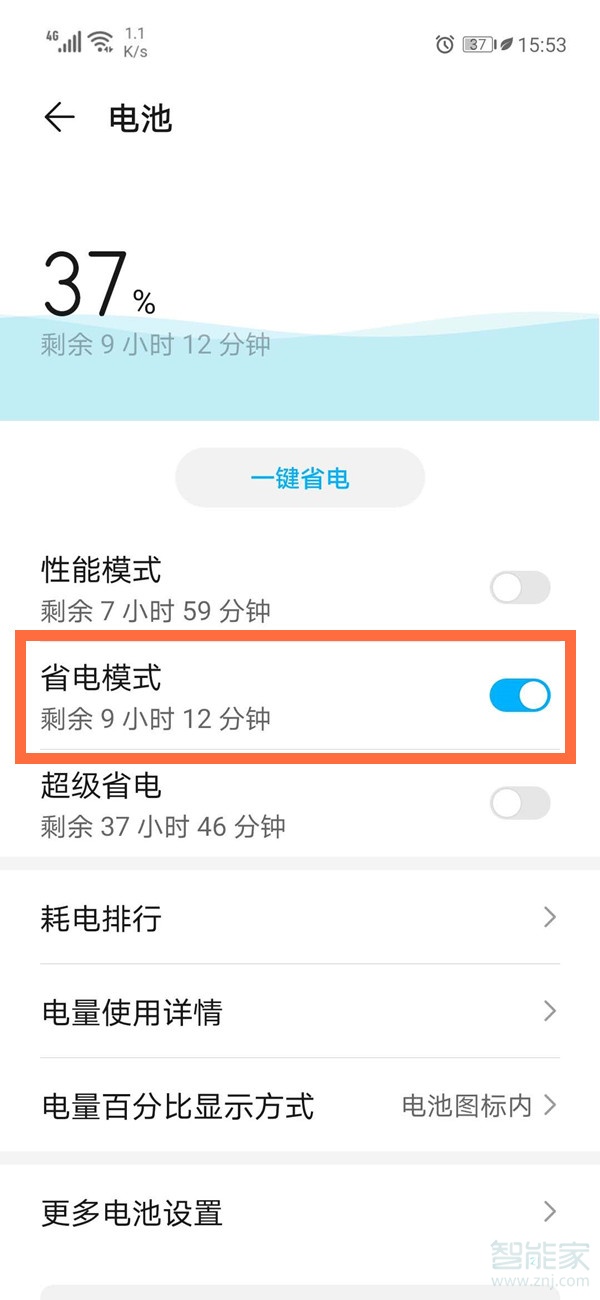Go back from the 电池 screen
The height and width of the screenshot is (1300, 600).
point(59,118)
